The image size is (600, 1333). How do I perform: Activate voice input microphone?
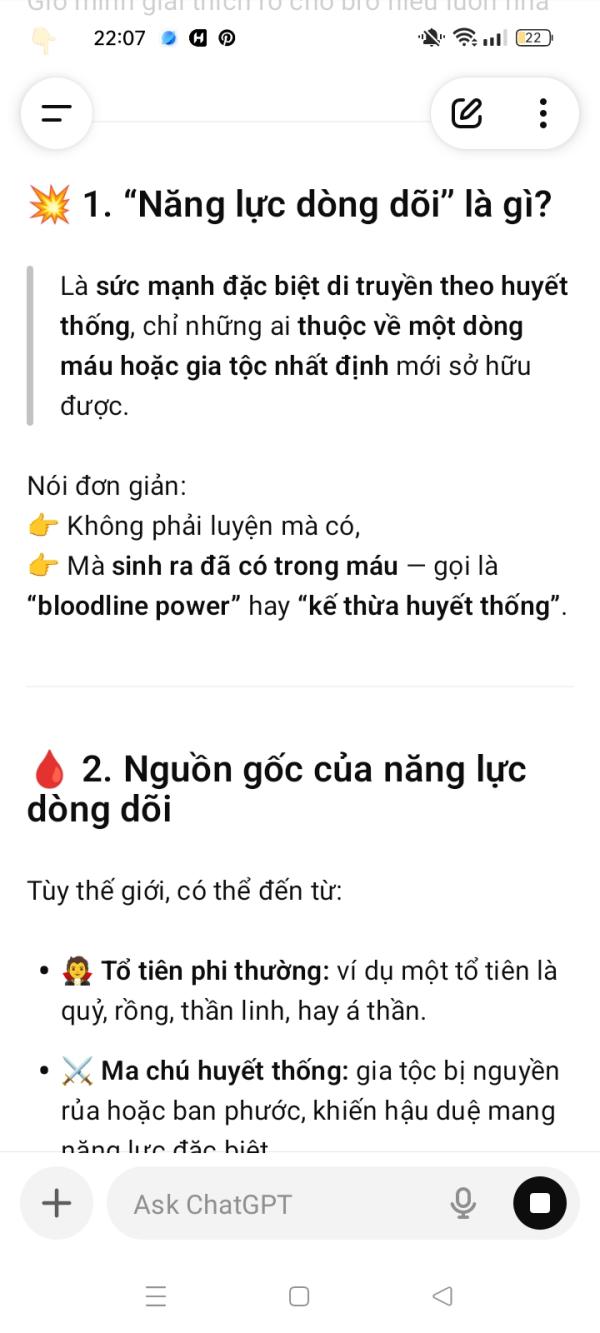463,1204
